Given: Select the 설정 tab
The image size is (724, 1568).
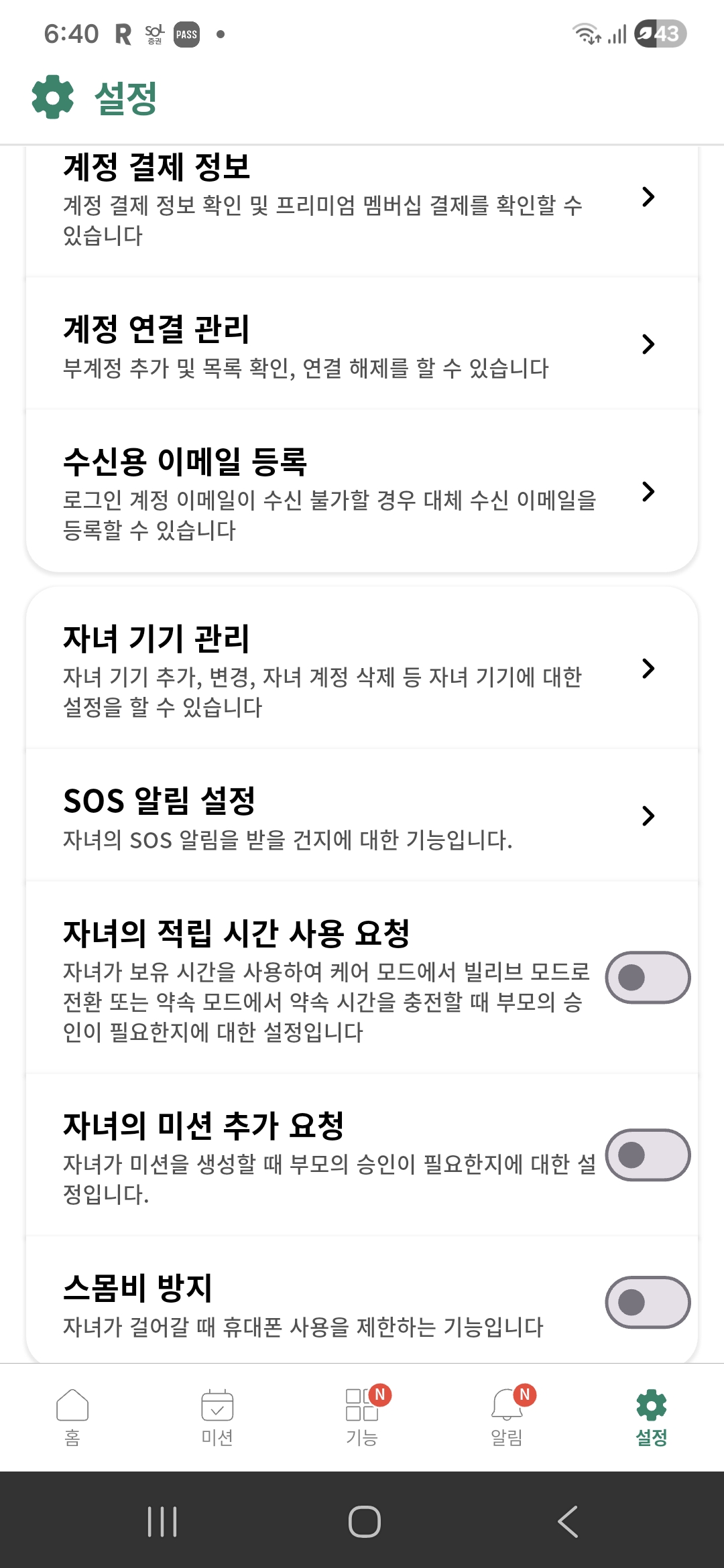Looking at the screenshot, I should (x=651, y=1417).
